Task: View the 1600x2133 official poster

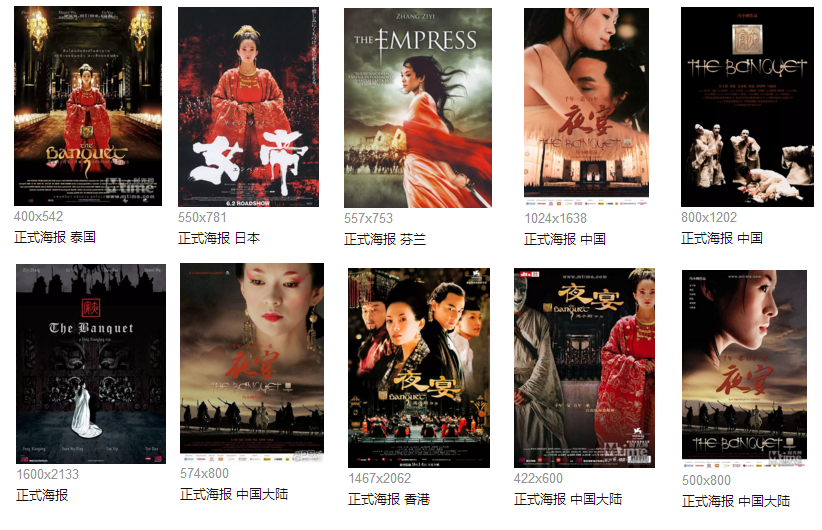Action: (x=91, y=364)
